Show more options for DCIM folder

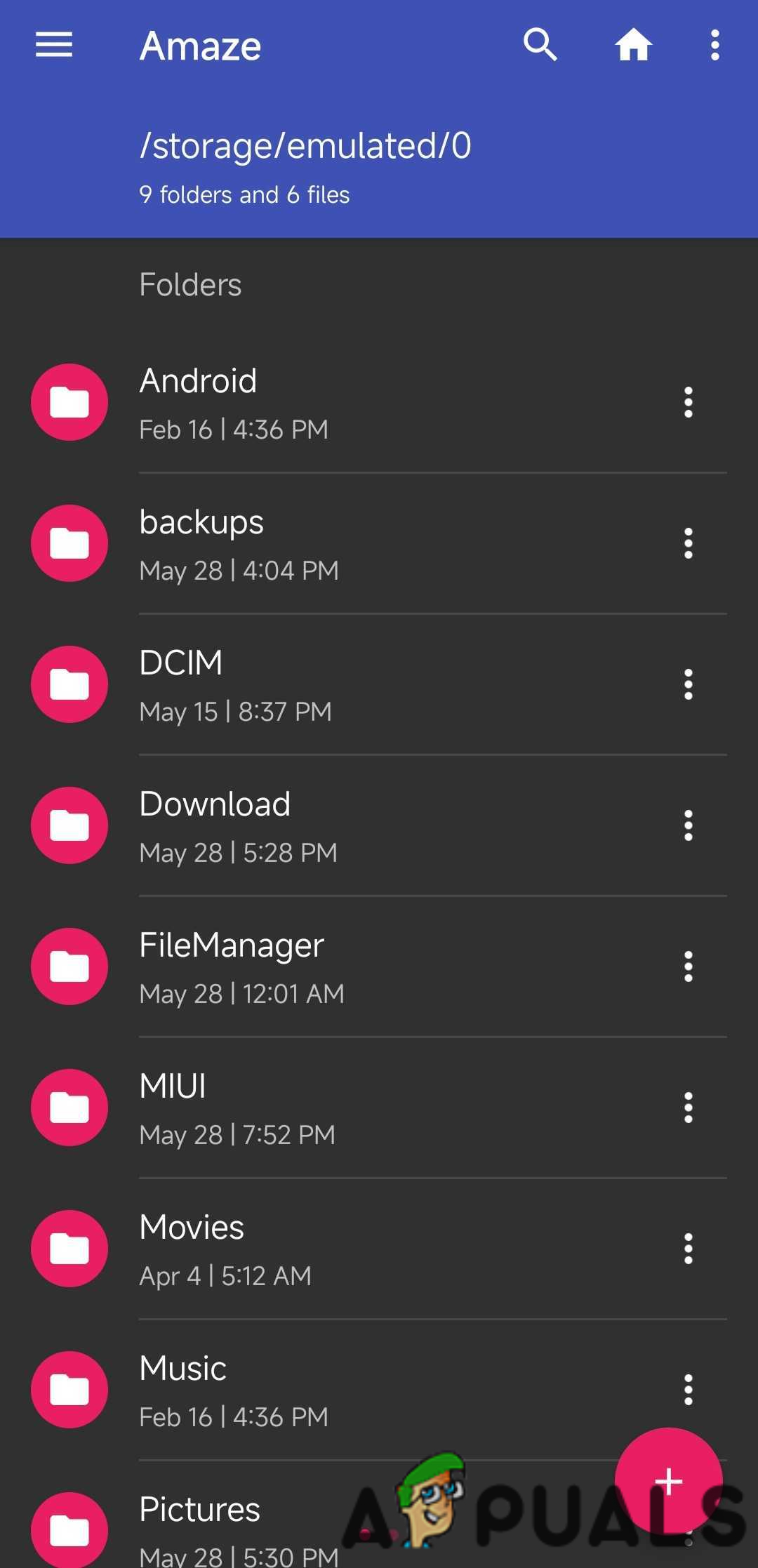[689, 684]
